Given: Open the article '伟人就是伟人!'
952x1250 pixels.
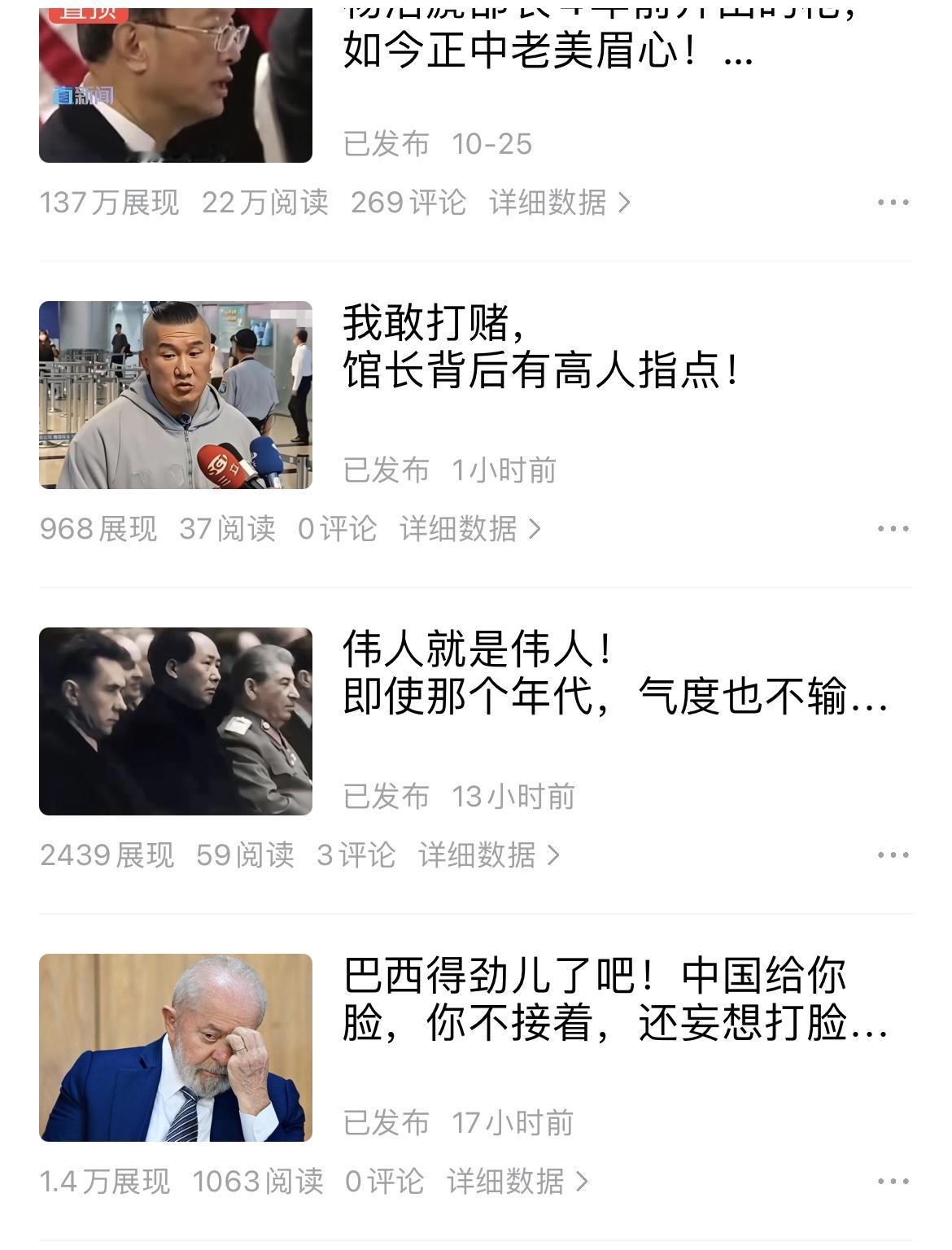Looking at the screenshot, I should click(x=614, y=673).
